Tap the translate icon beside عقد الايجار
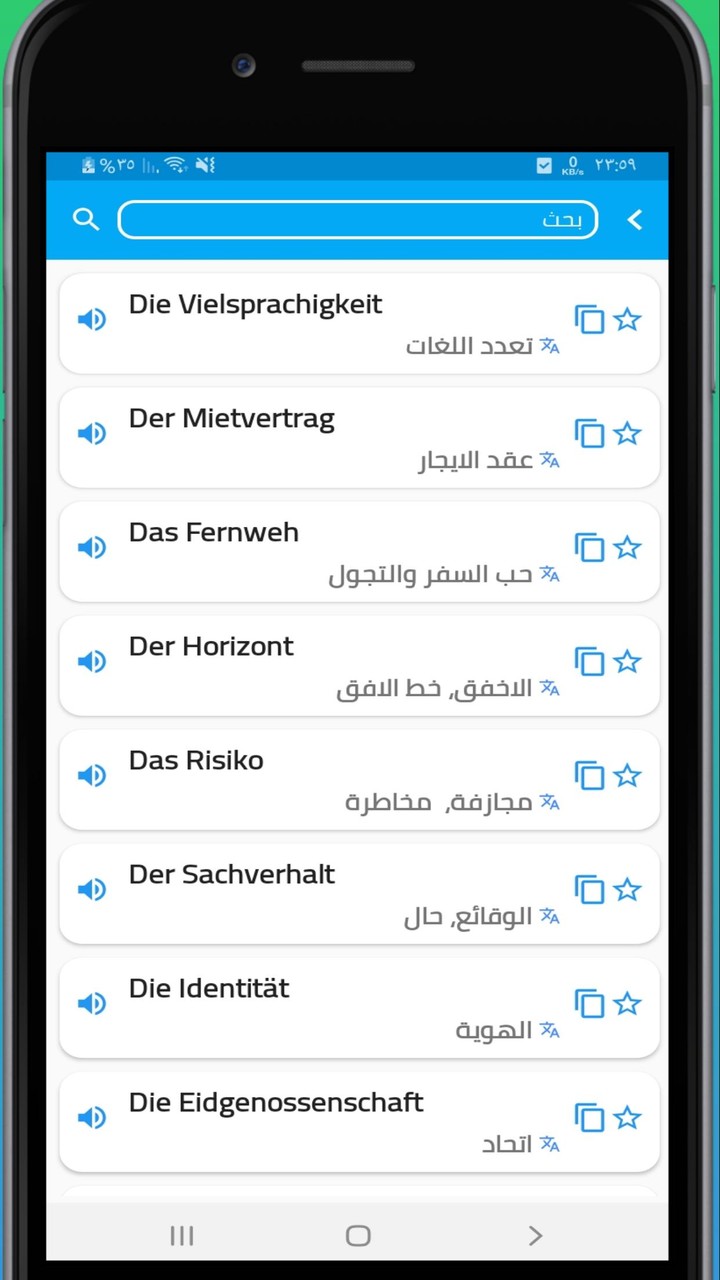Screen dimensions: 720x1280 [x=550, y=460]
